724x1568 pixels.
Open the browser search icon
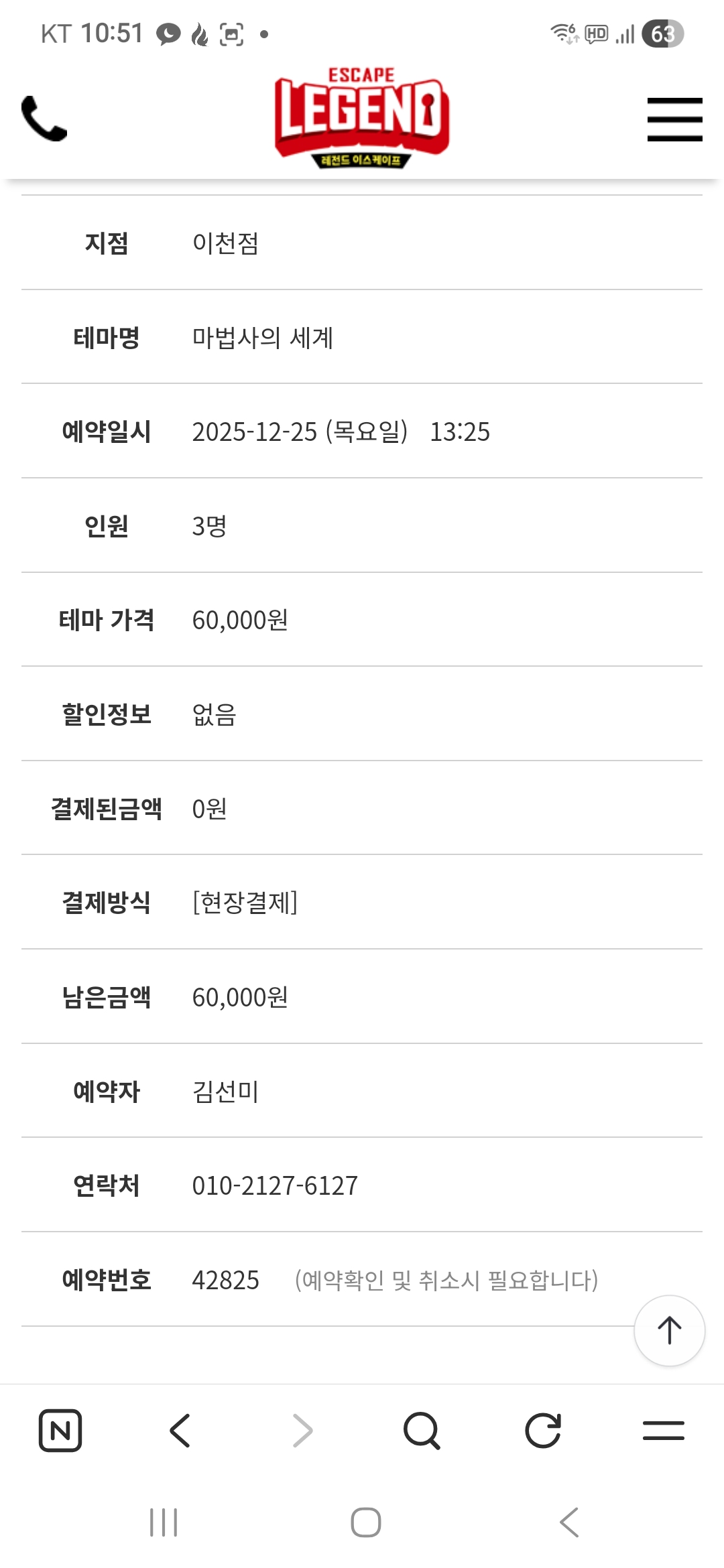click(x=422, y=1431)
